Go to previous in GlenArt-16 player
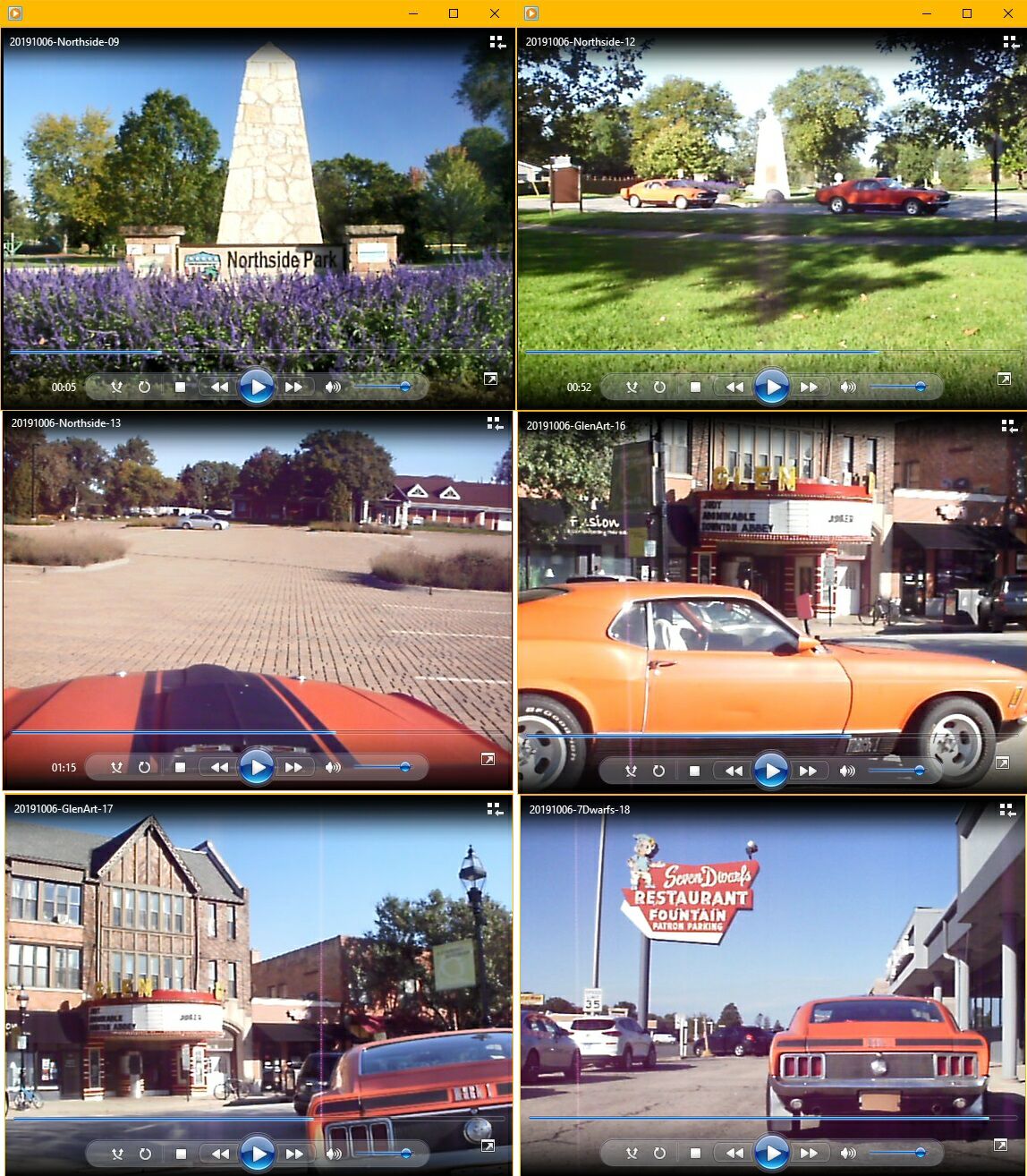This screenshot has width=1027, height=1176. 734,771
